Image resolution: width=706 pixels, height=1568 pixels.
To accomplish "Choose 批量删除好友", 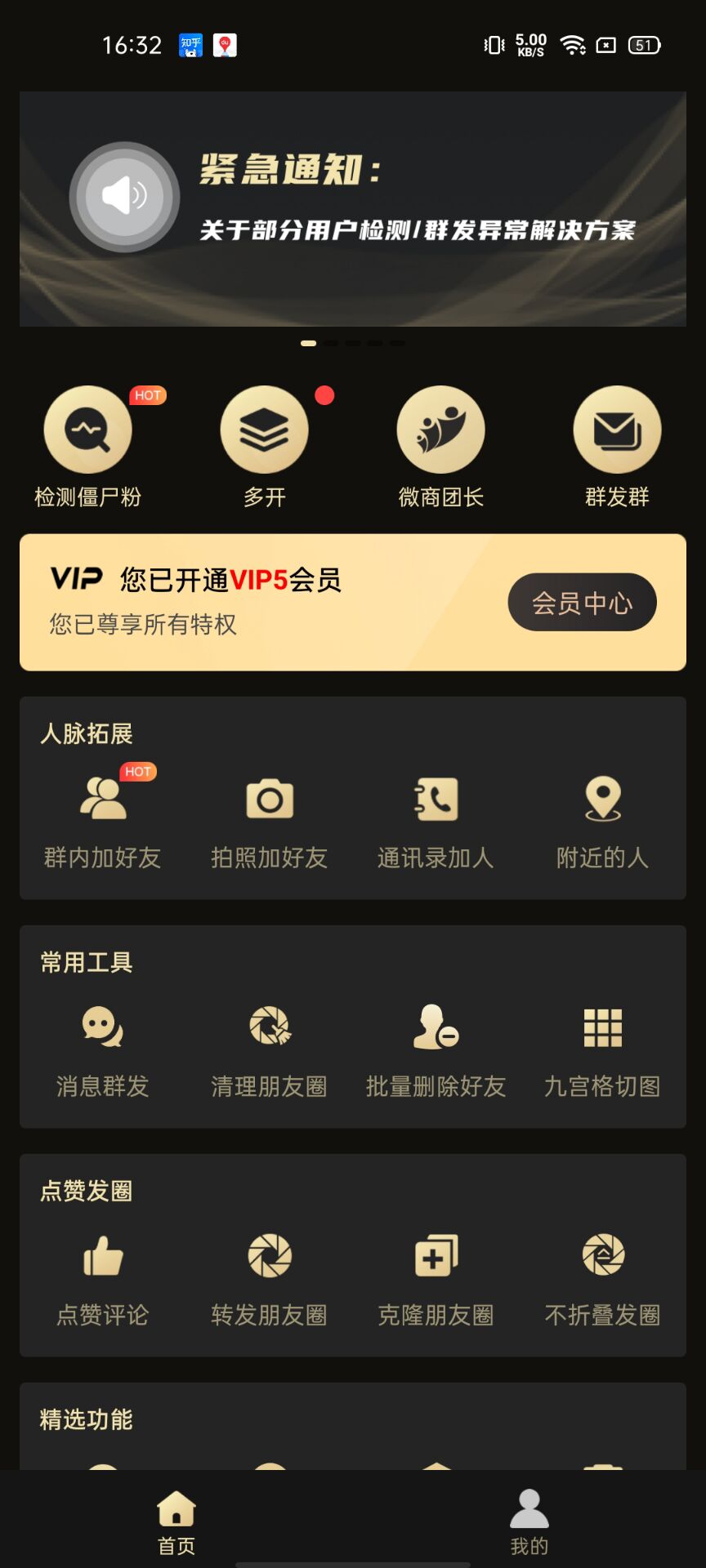I will point(436,1049).
